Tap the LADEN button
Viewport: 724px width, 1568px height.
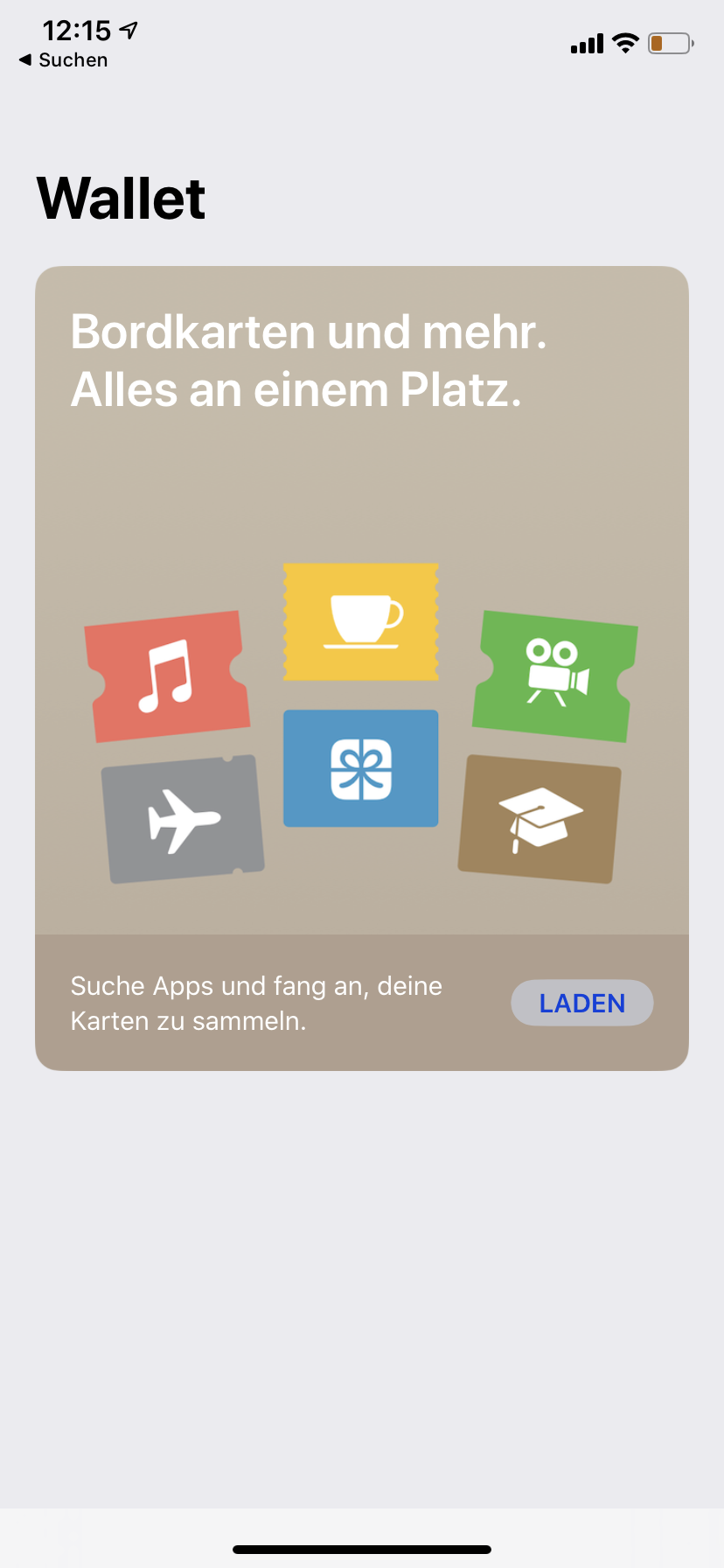[x=581, y=1003]
